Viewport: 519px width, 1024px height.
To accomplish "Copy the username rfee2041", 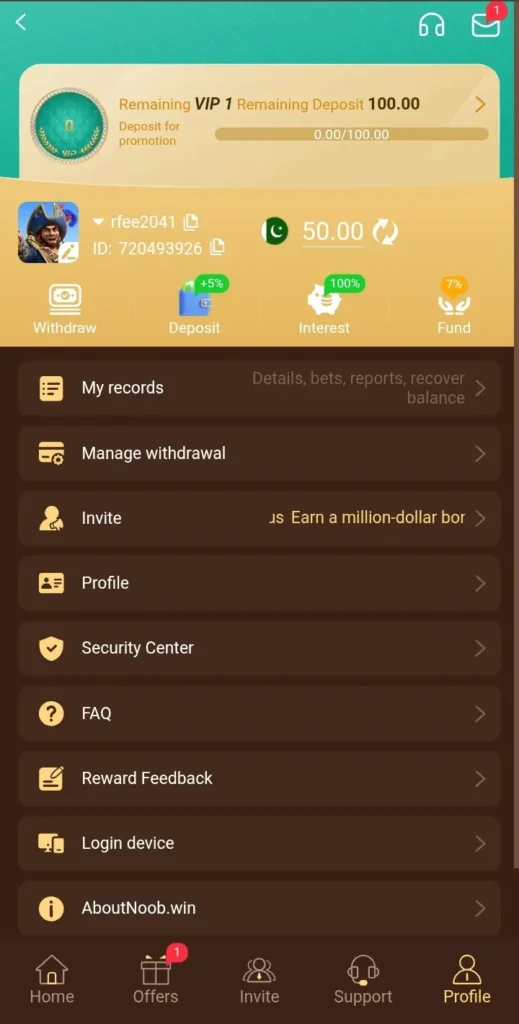I will pos(191,222).
